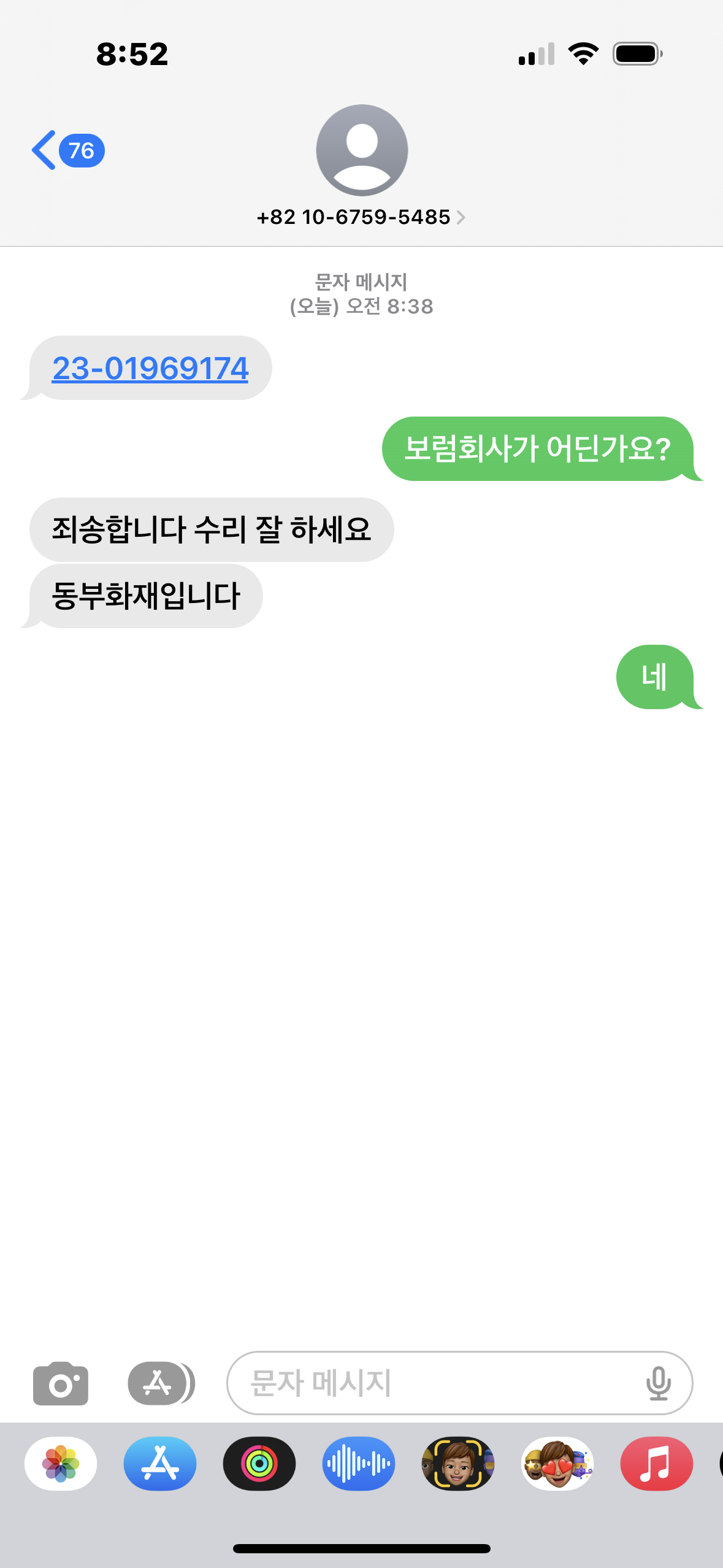The image size is (723, 1568).
Task: Open the Fitness activity rings app
Action: tap(259, 1464)
